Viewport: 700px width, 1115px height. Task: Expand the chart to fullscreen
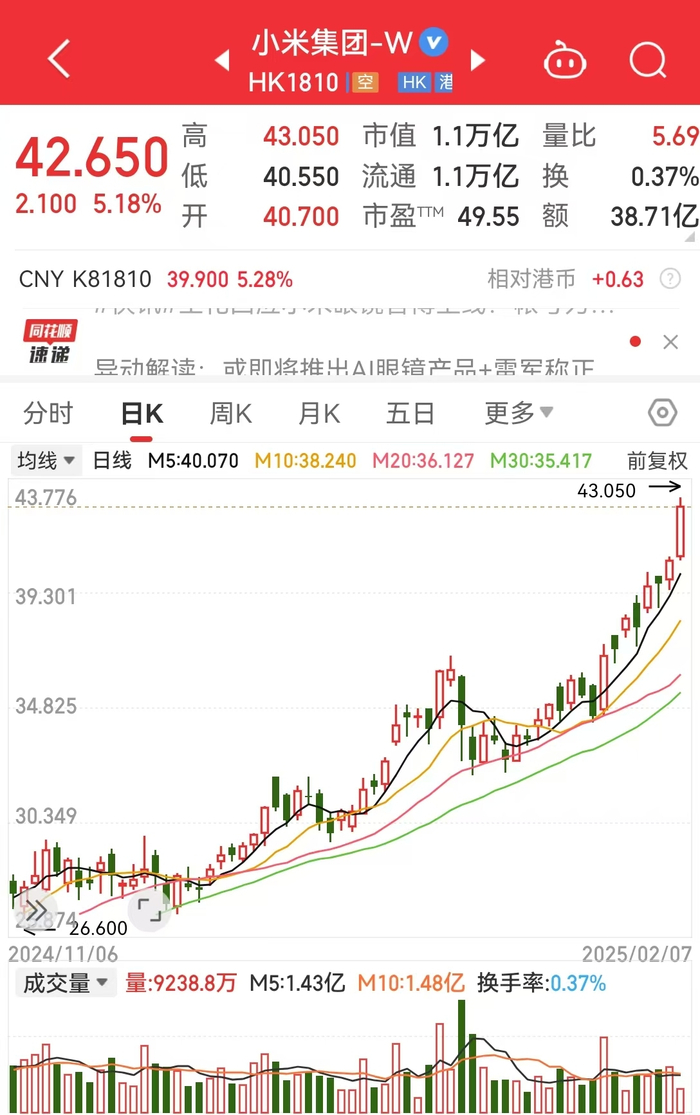pos(150,909)
